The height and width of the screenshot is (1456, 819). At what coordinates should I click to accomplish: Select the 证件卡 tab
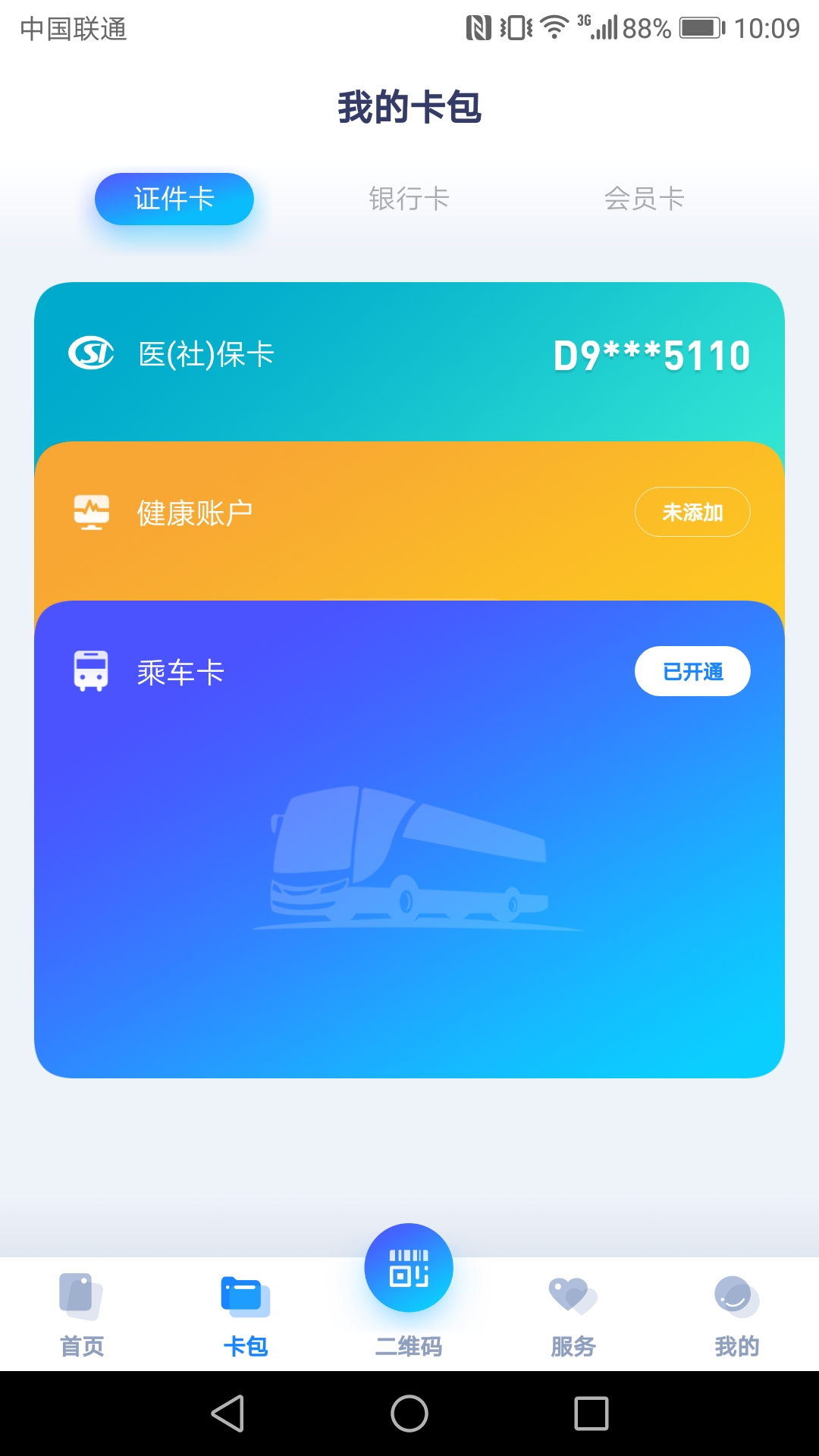pos(174,198)
